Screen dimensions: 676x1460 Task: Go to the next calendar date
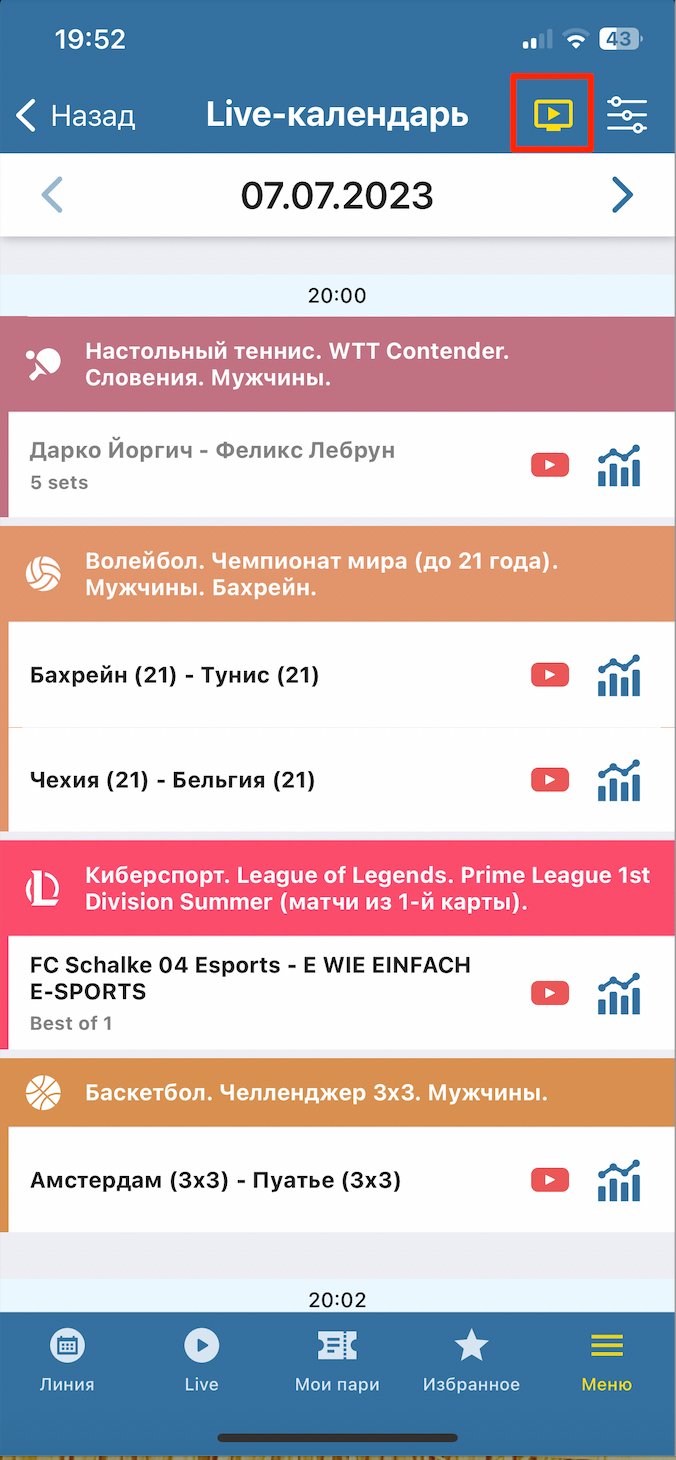[x=622, y=195]
